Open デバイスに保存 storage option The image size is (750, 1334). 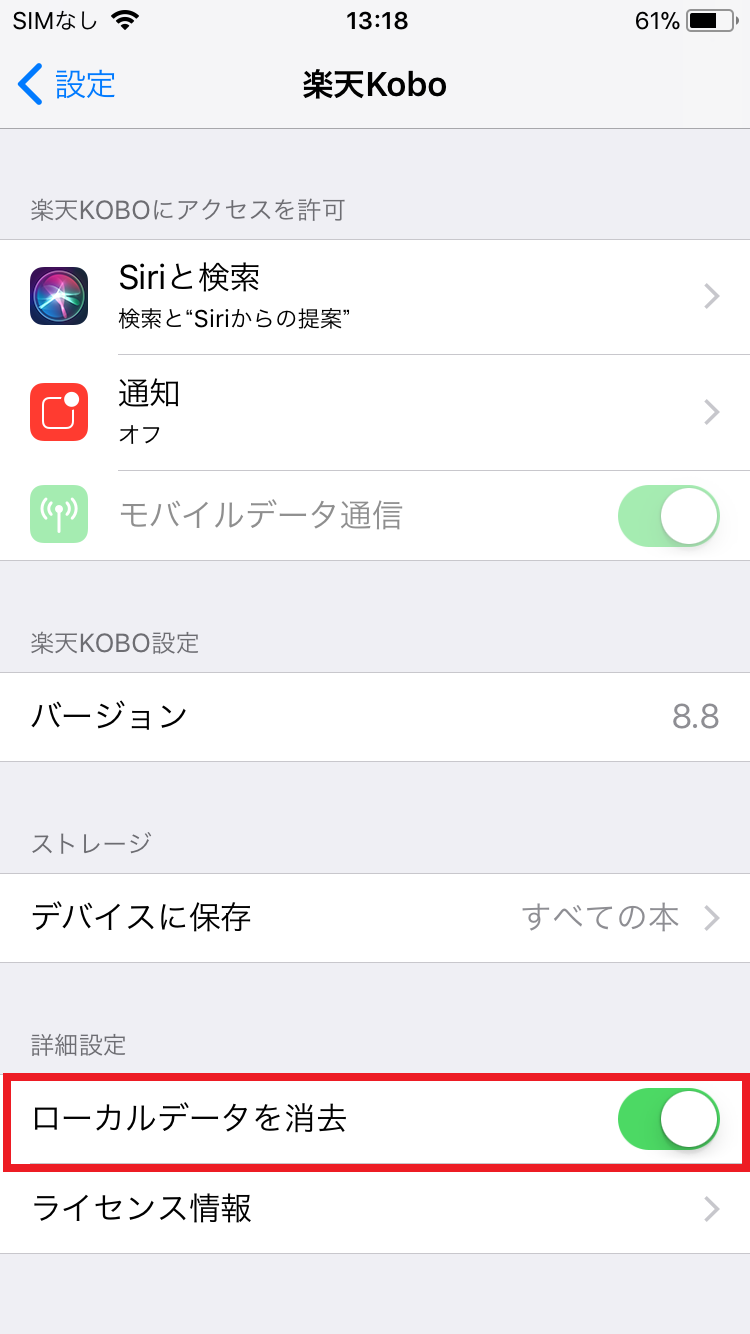(x=375, y=917)
